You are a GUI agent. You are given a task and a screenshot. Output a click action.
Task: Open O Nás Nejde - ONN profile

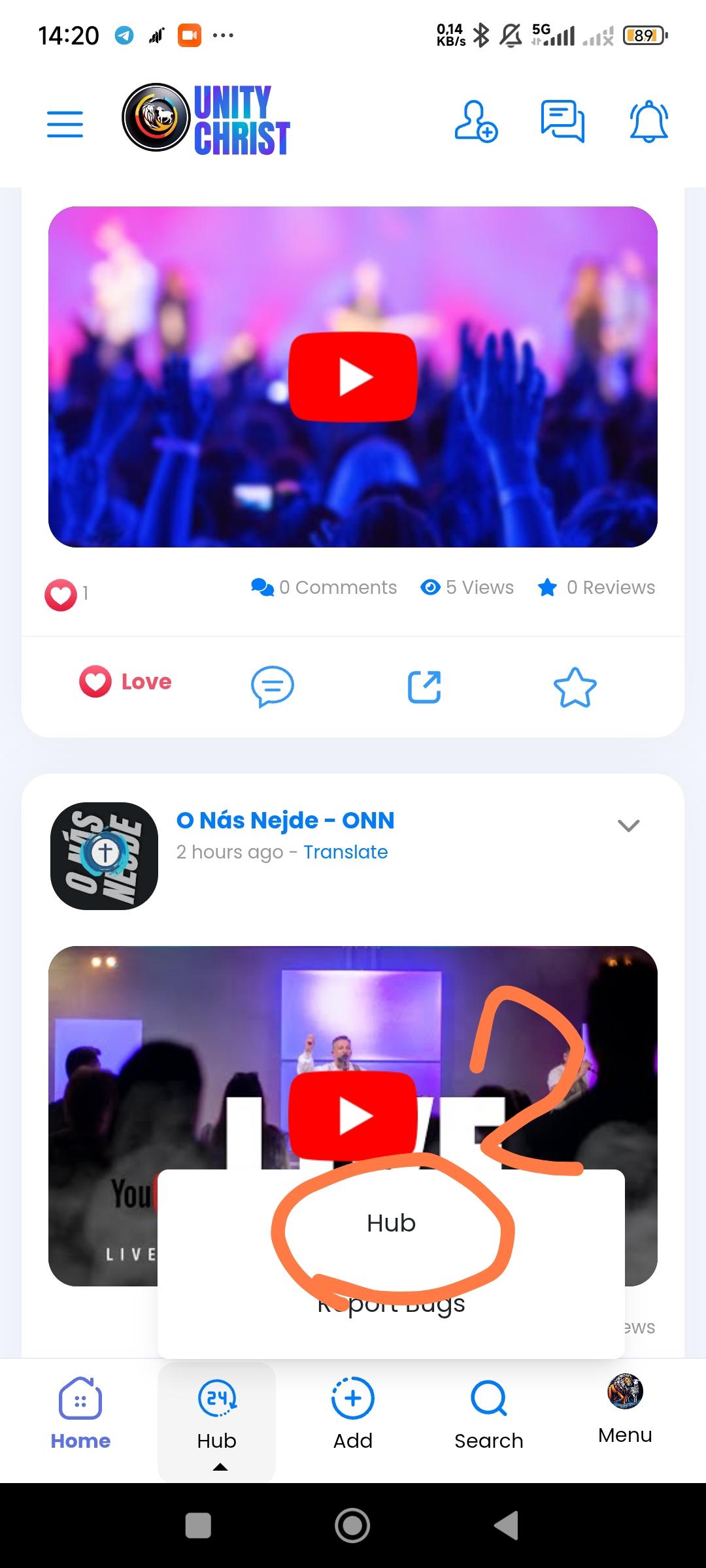(285, 821)
